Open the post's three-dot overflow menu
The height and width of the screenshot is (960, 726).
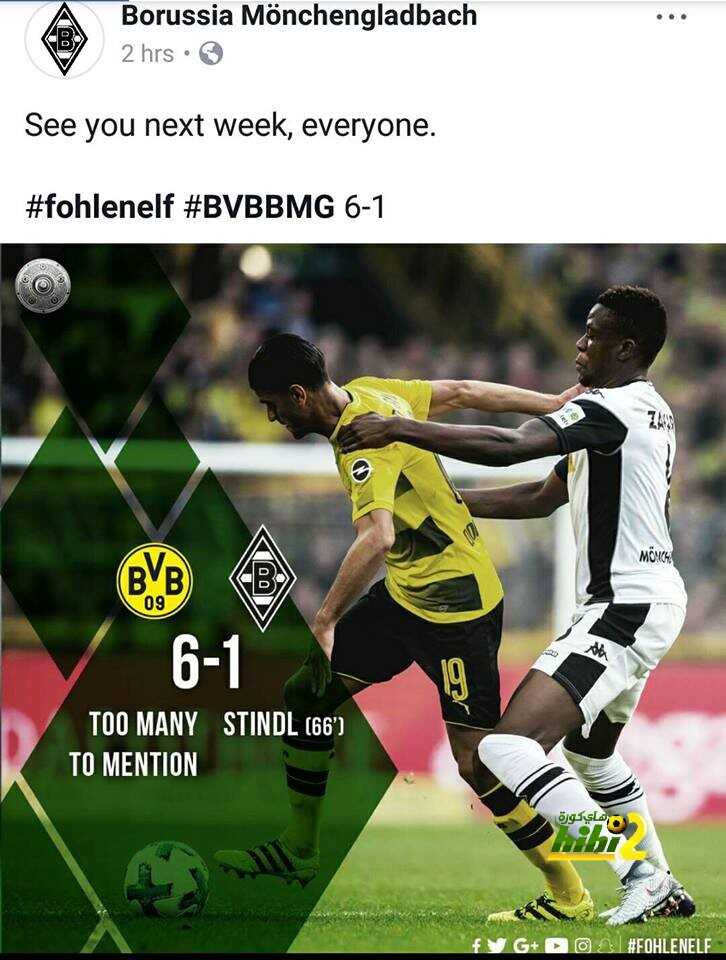(671, 17)
